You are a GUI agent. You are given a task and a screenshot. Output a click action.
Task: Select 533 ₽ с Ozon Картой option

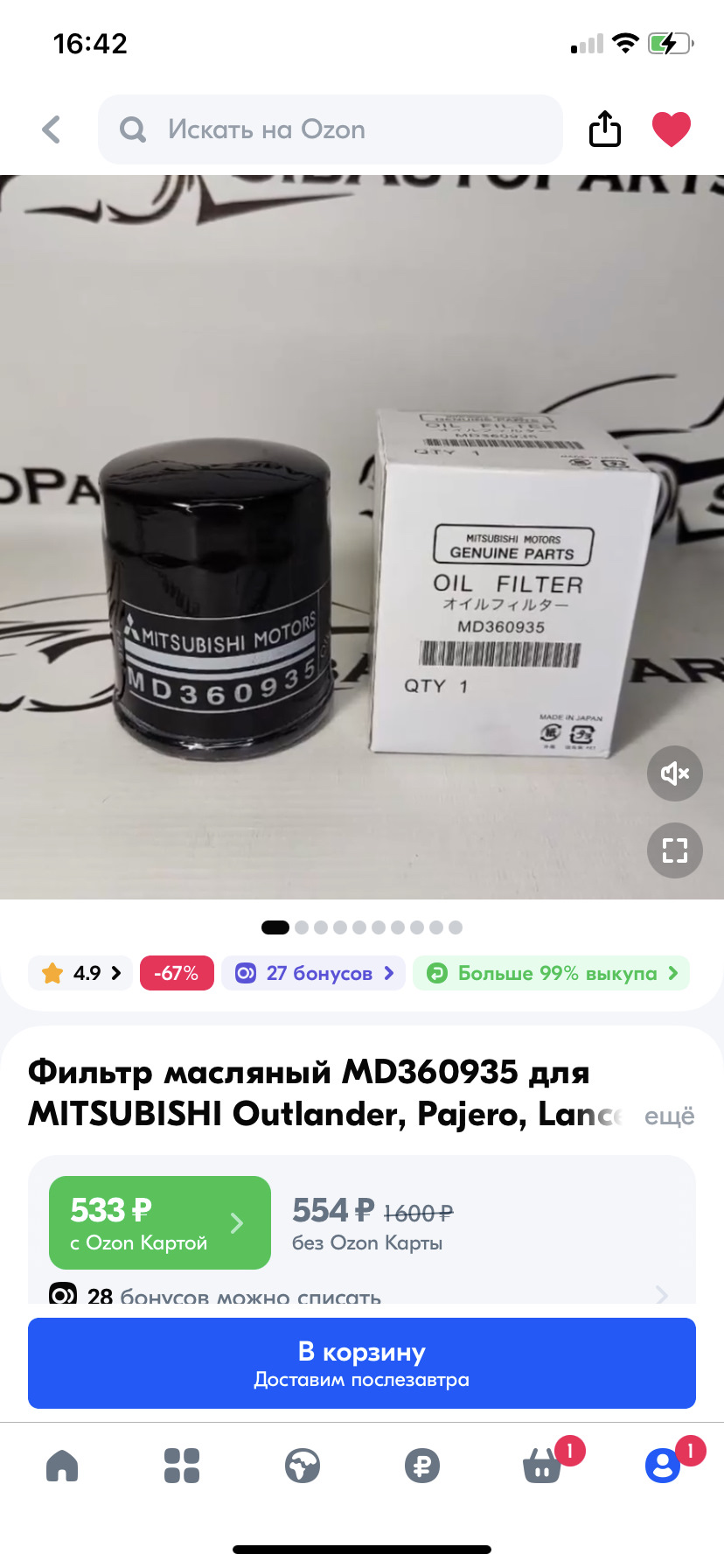(159, 1221)
